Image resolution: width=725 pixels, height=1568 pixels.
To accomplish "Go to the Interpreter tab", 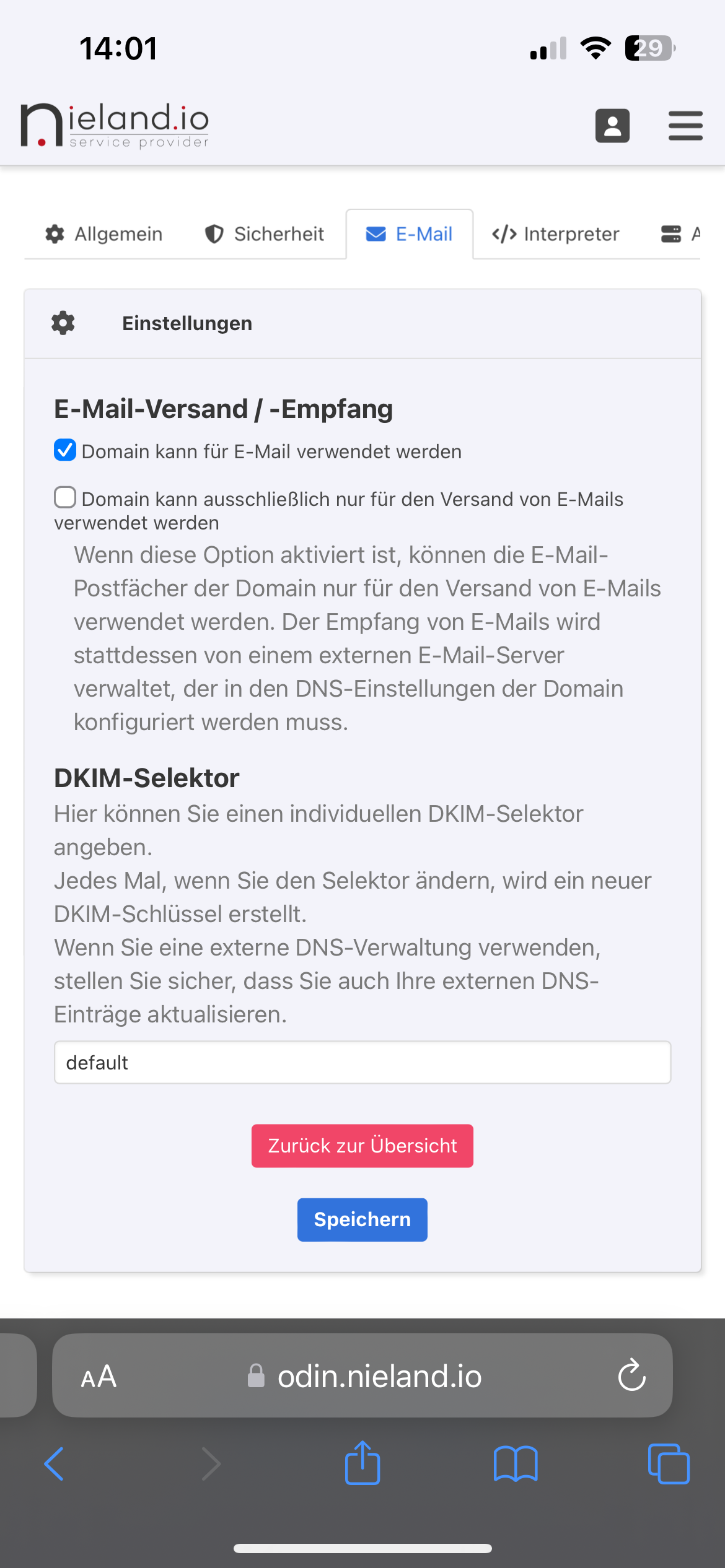I will 556,234.
